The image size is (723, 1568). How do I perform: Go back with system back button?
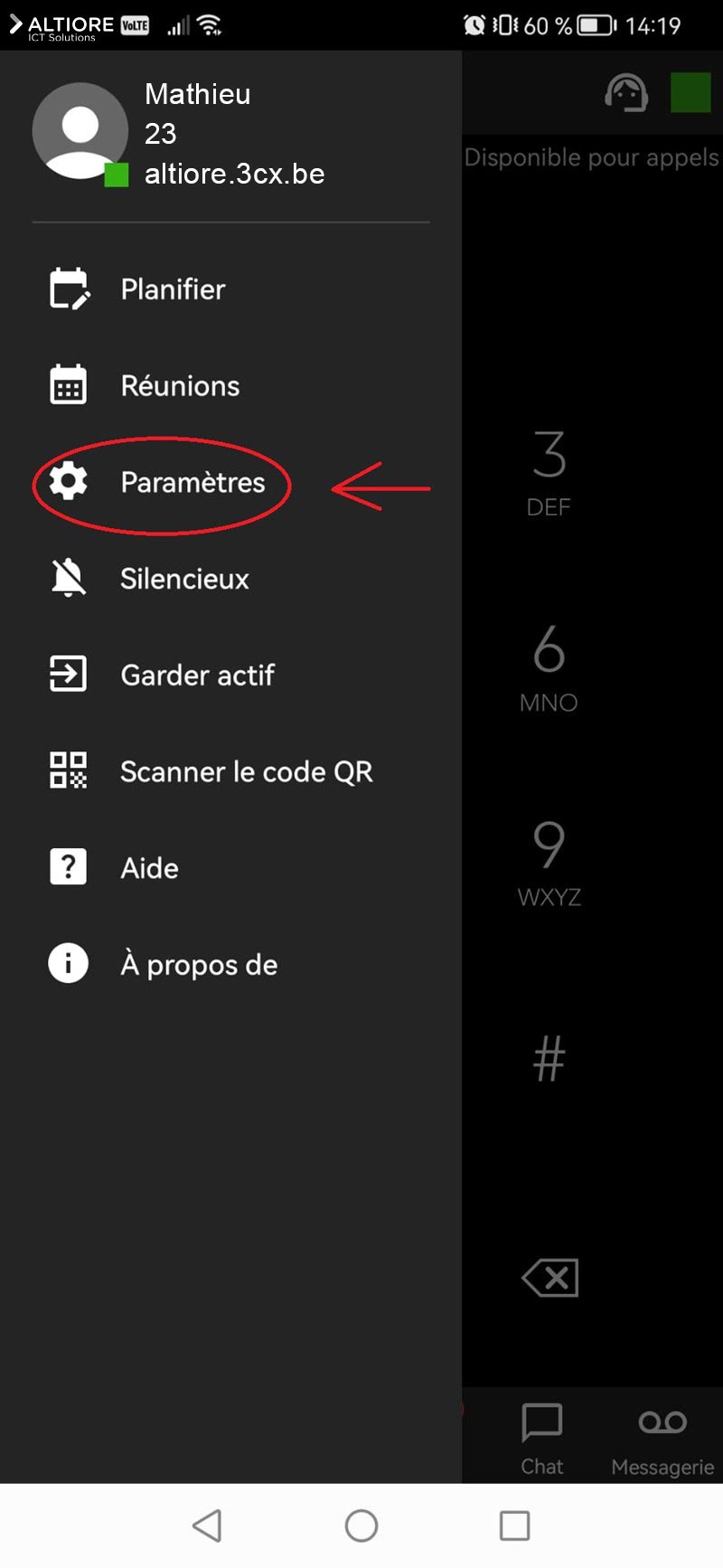[208, 1525]
